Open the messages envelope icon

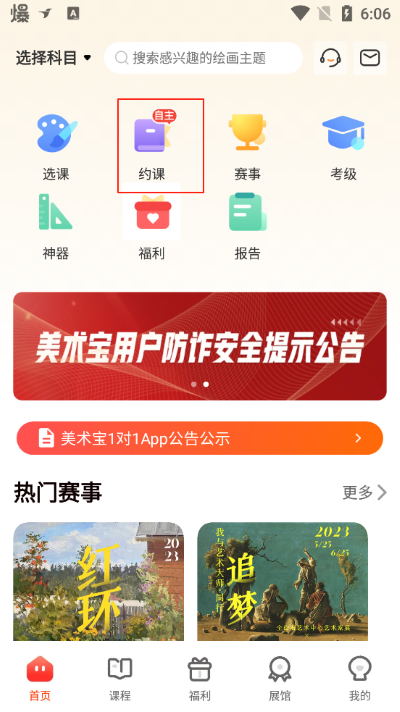[x=370, y=58]
